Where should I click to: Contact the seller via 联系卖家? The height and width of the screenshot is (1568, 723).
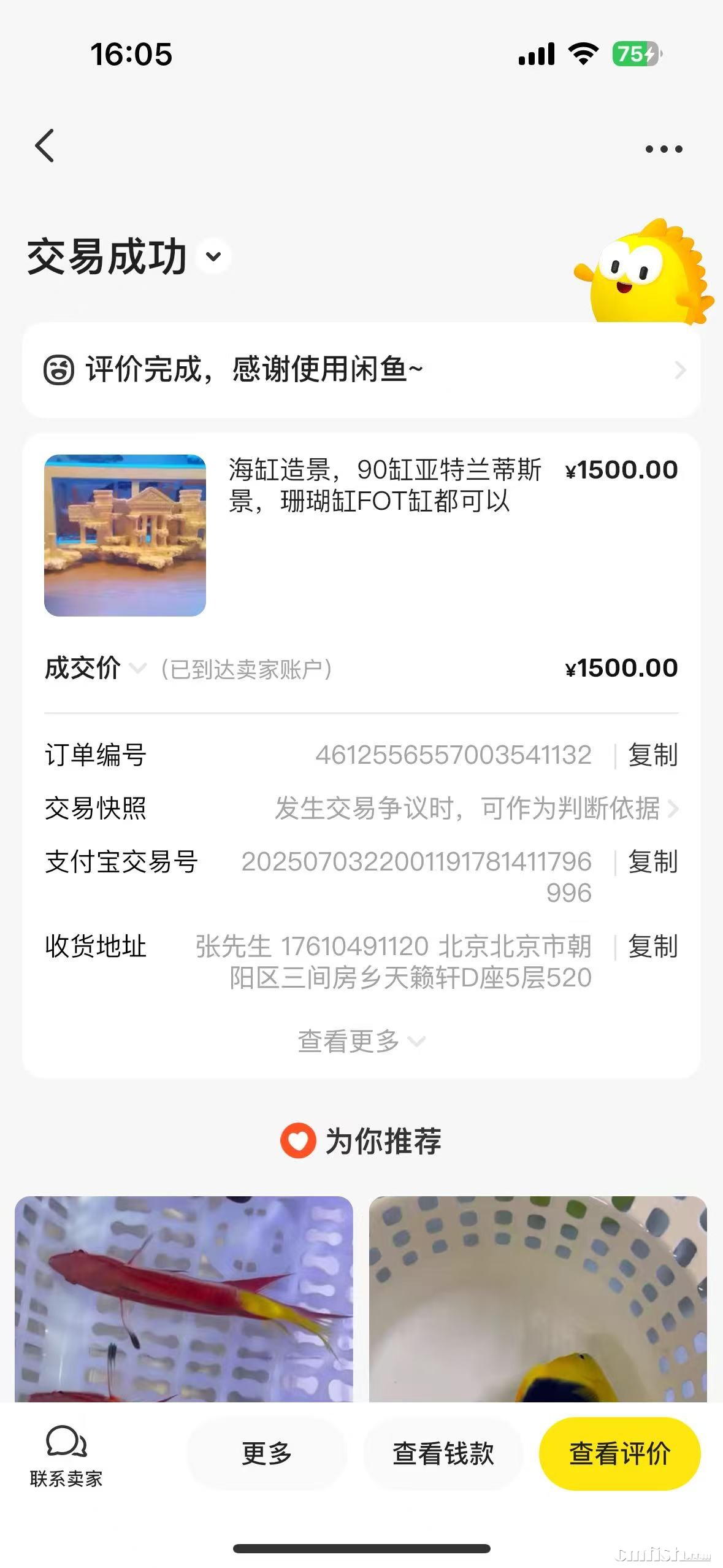coord(66,1455)
